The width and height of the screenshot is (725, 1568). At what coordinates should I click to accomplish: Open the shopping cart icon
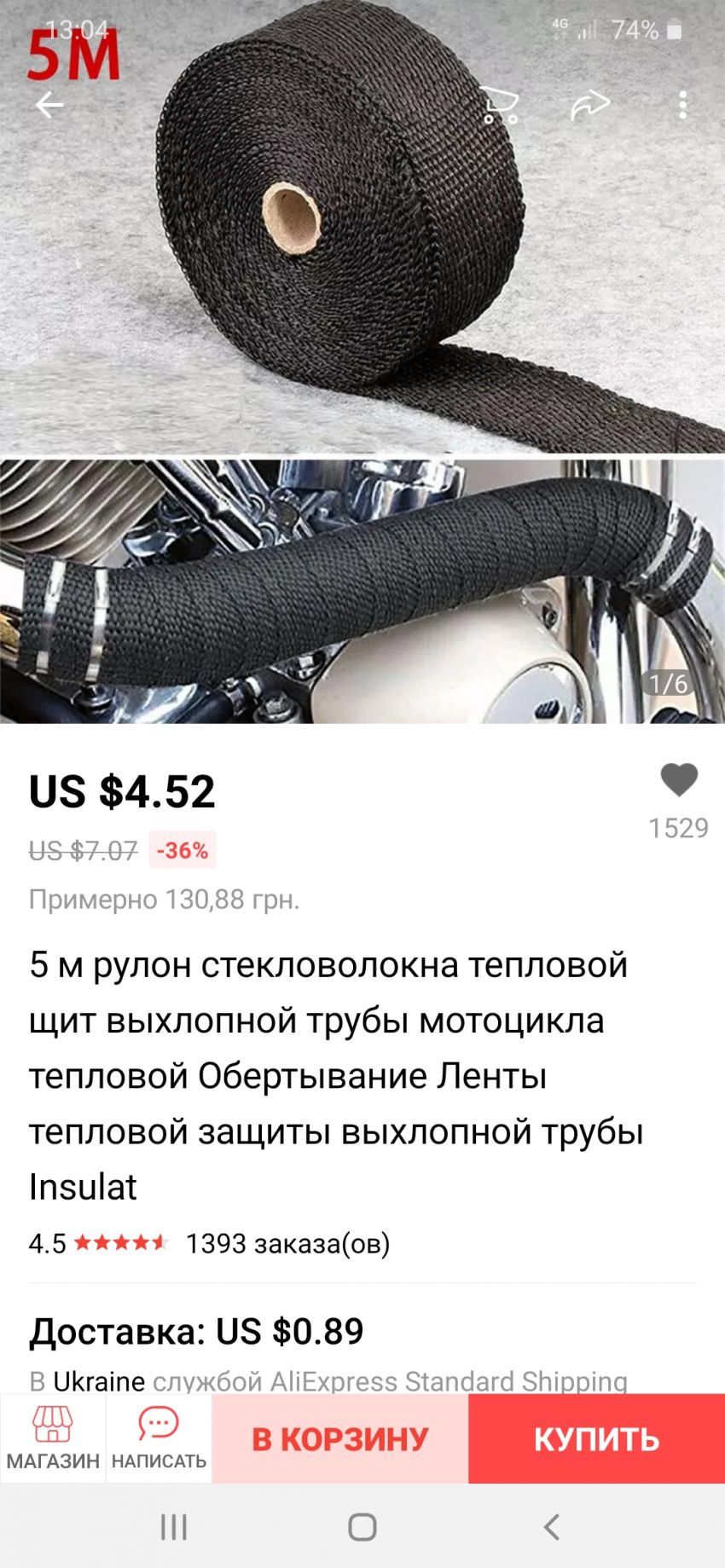(501, 106)
